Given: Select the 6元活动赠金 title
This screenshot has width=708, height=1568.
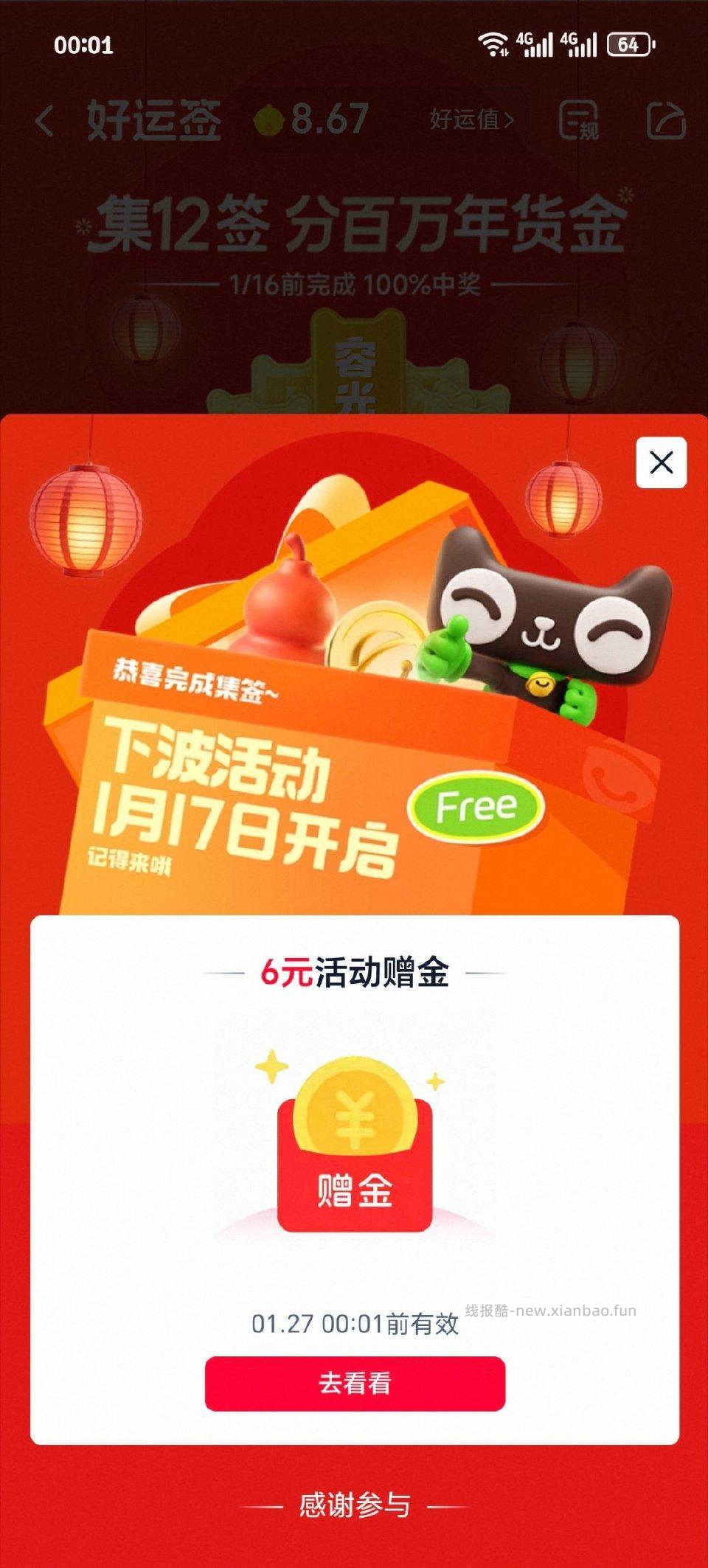Looking at the screenshot, I should click(354, 971).
